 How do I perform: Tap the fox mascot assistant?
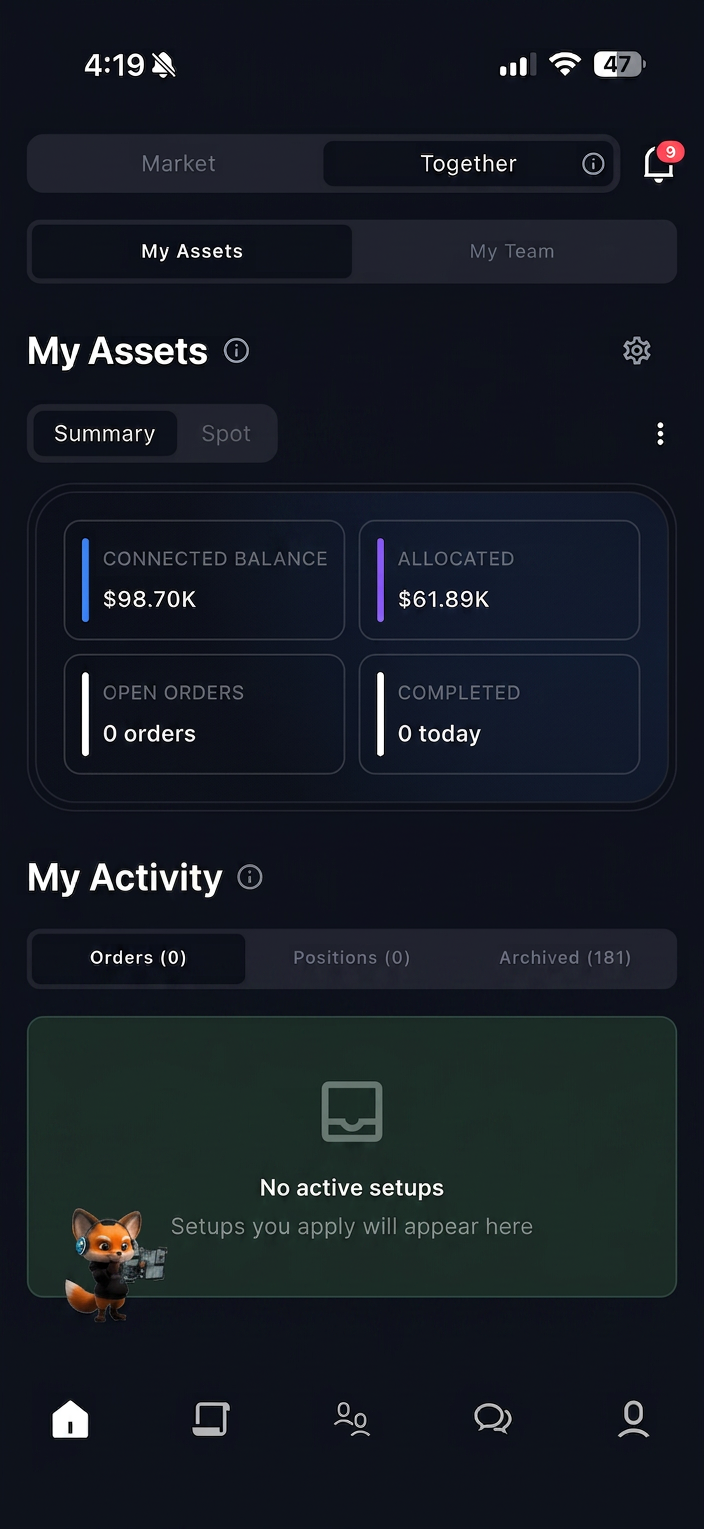(110, 1263)
